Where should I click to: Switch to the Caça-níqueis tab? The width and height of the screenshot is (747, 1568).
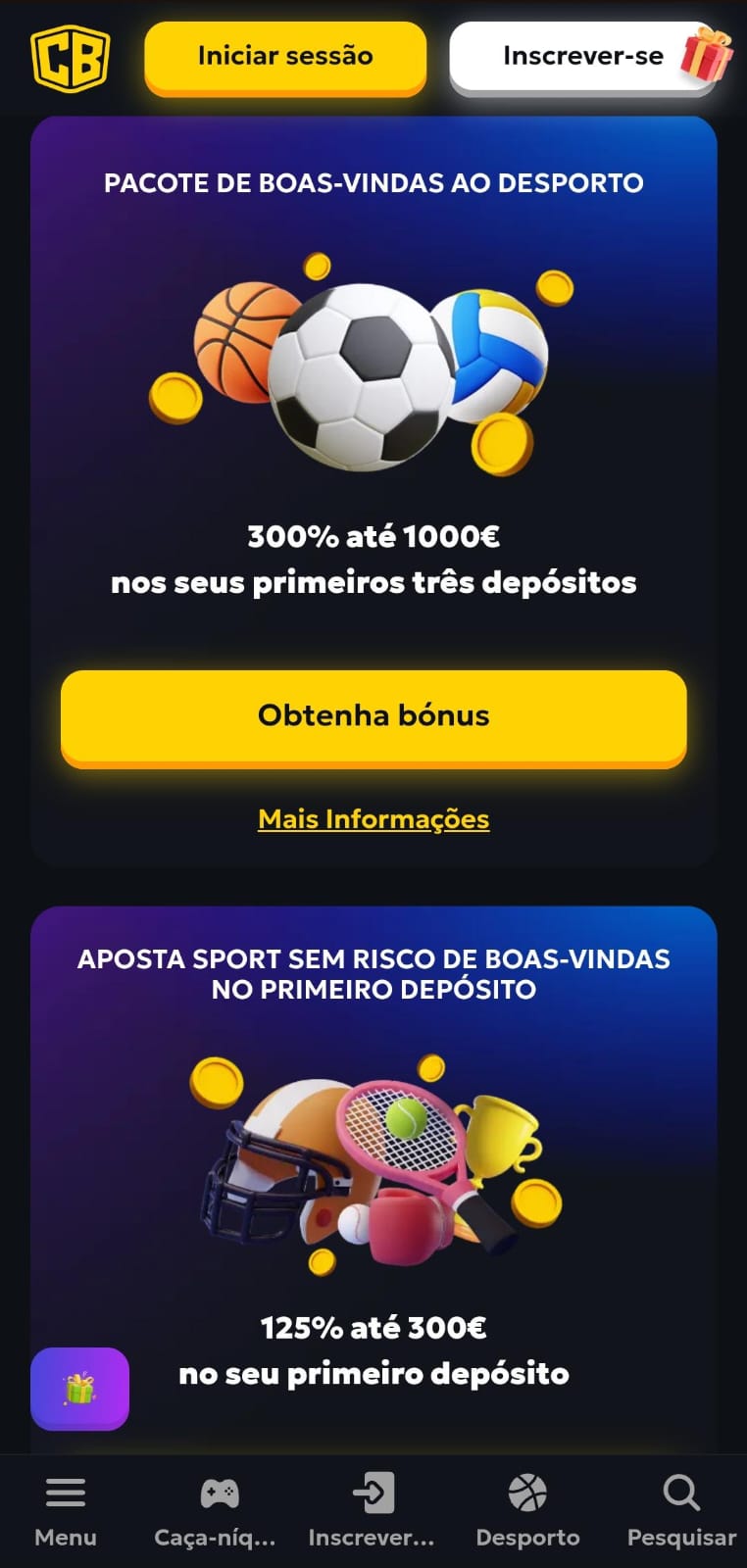click(216, 1511)
